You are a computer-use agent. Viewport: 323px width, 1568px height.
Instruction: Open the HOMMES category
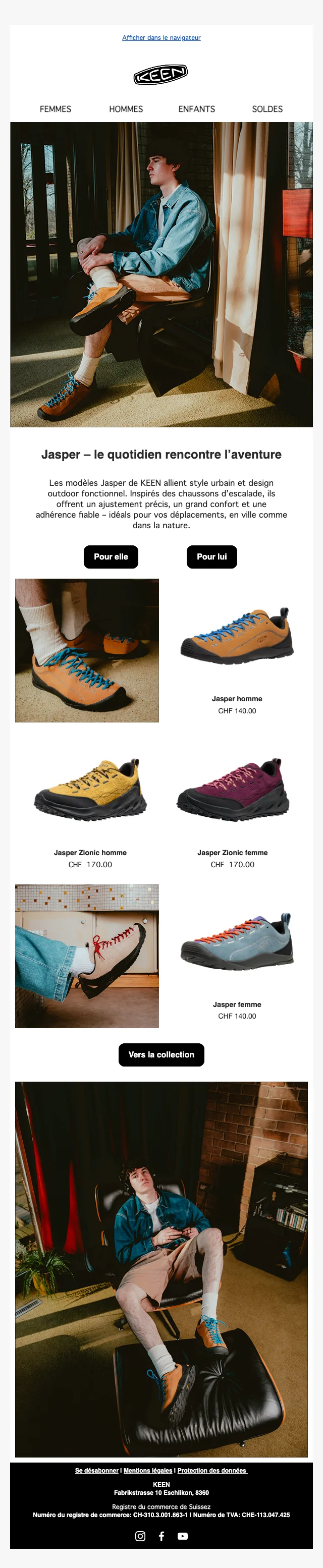126,109
